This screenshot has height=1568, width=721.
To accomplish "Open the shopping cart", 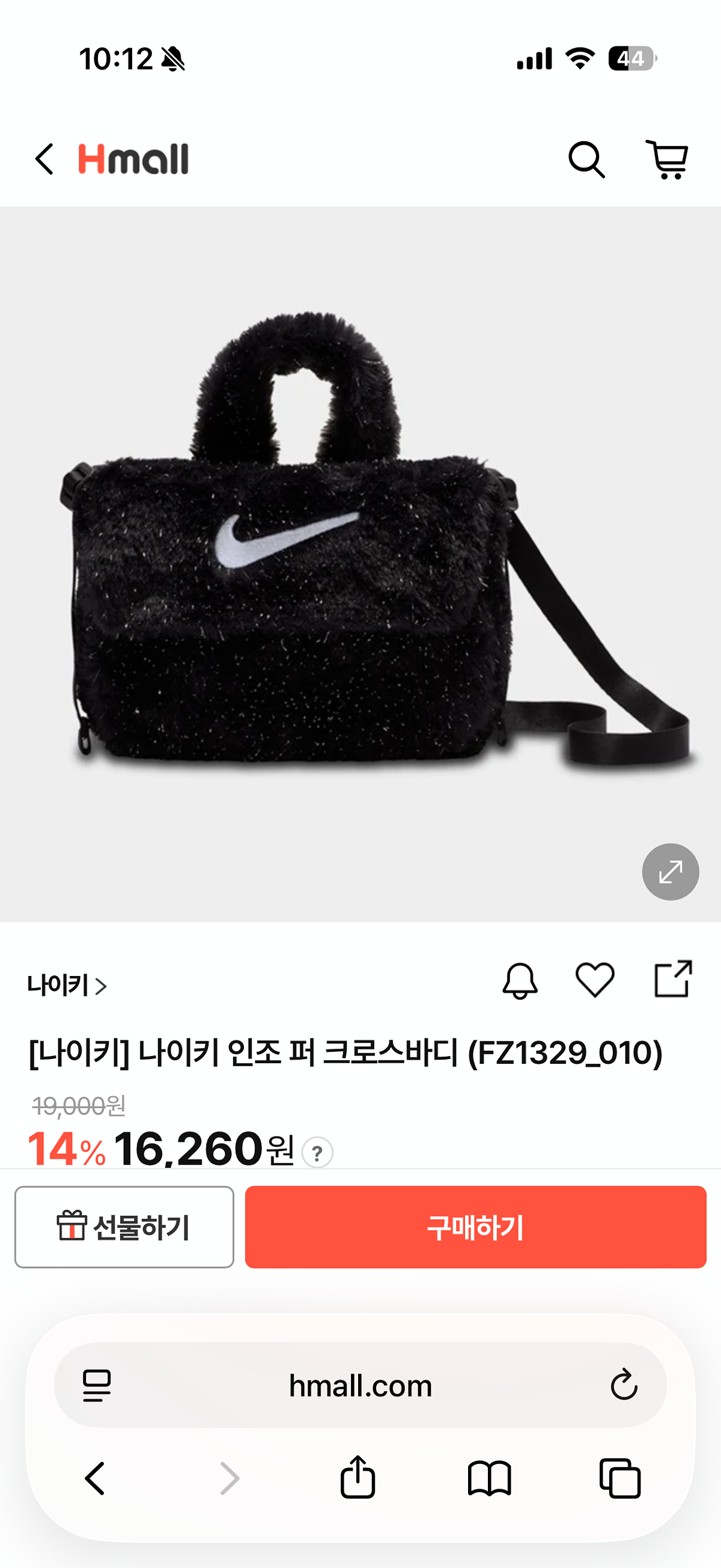I will coord(667,159).
